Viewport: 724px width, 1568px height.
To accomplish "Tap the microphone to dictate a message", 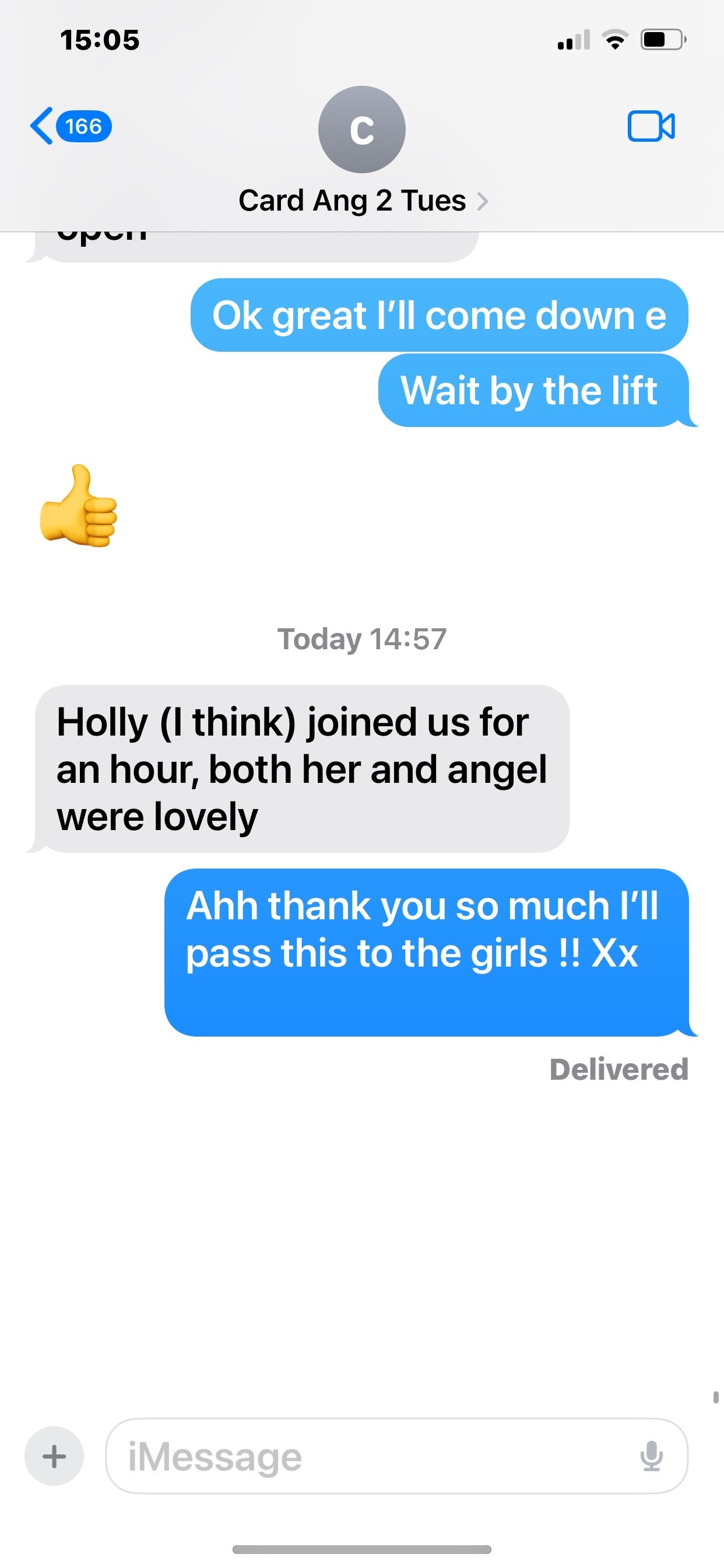I will pos(651,1456).
